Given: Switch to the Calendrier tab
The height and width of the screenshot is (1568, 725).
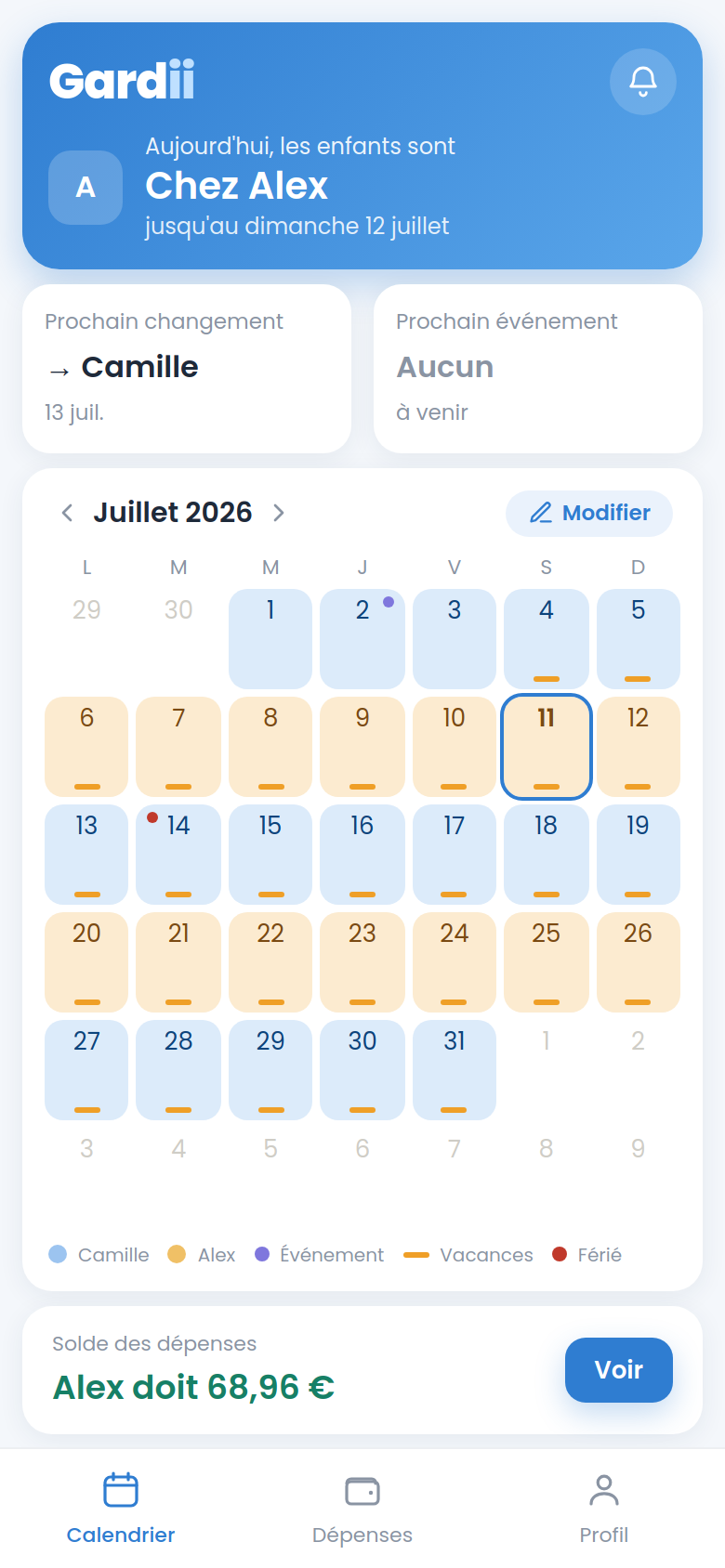Looking at the screenshot, I should [x=121, y=1509].
